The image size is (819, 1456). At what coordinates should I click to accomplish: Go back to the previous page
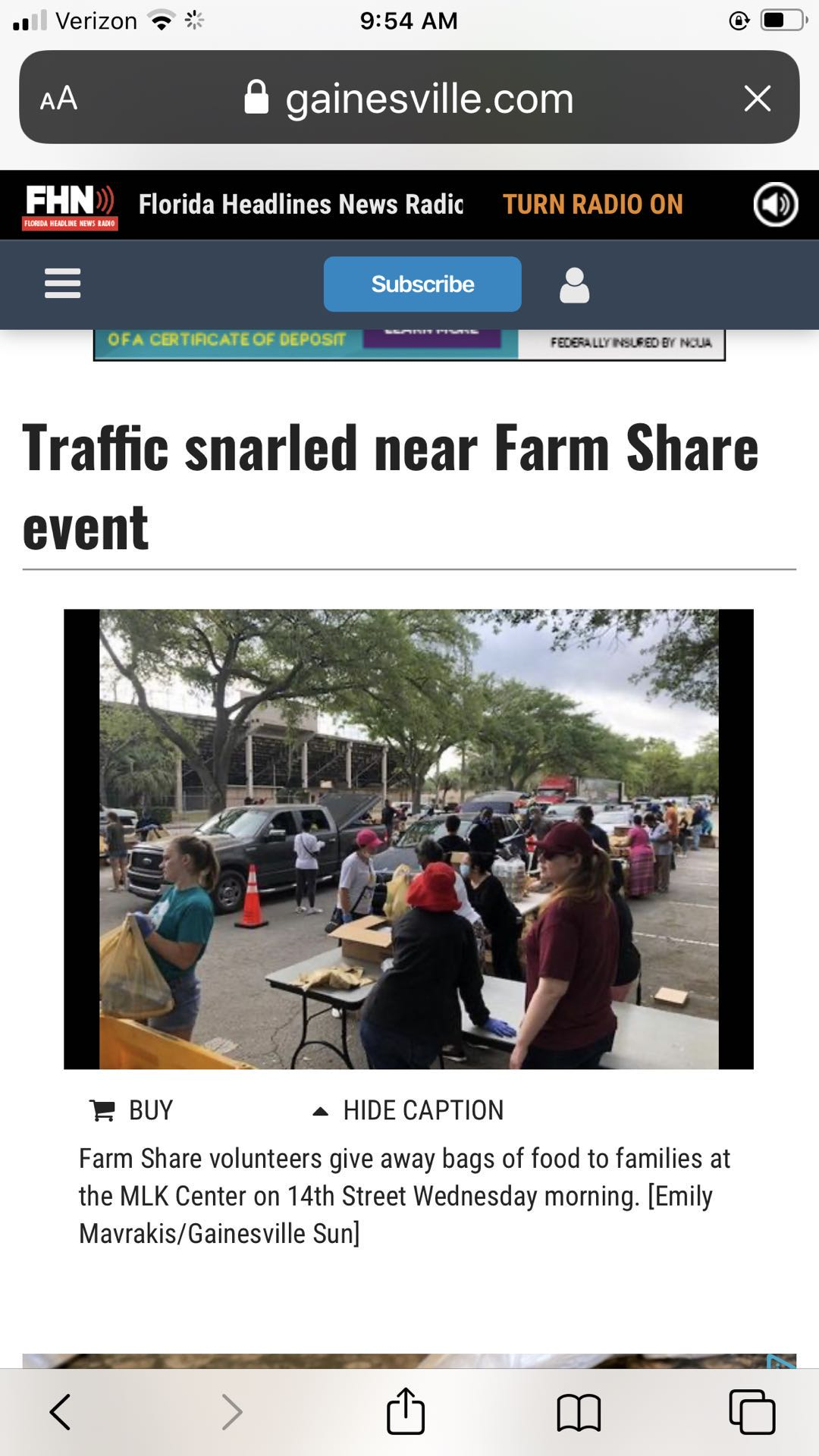(x=61, y=1412)
